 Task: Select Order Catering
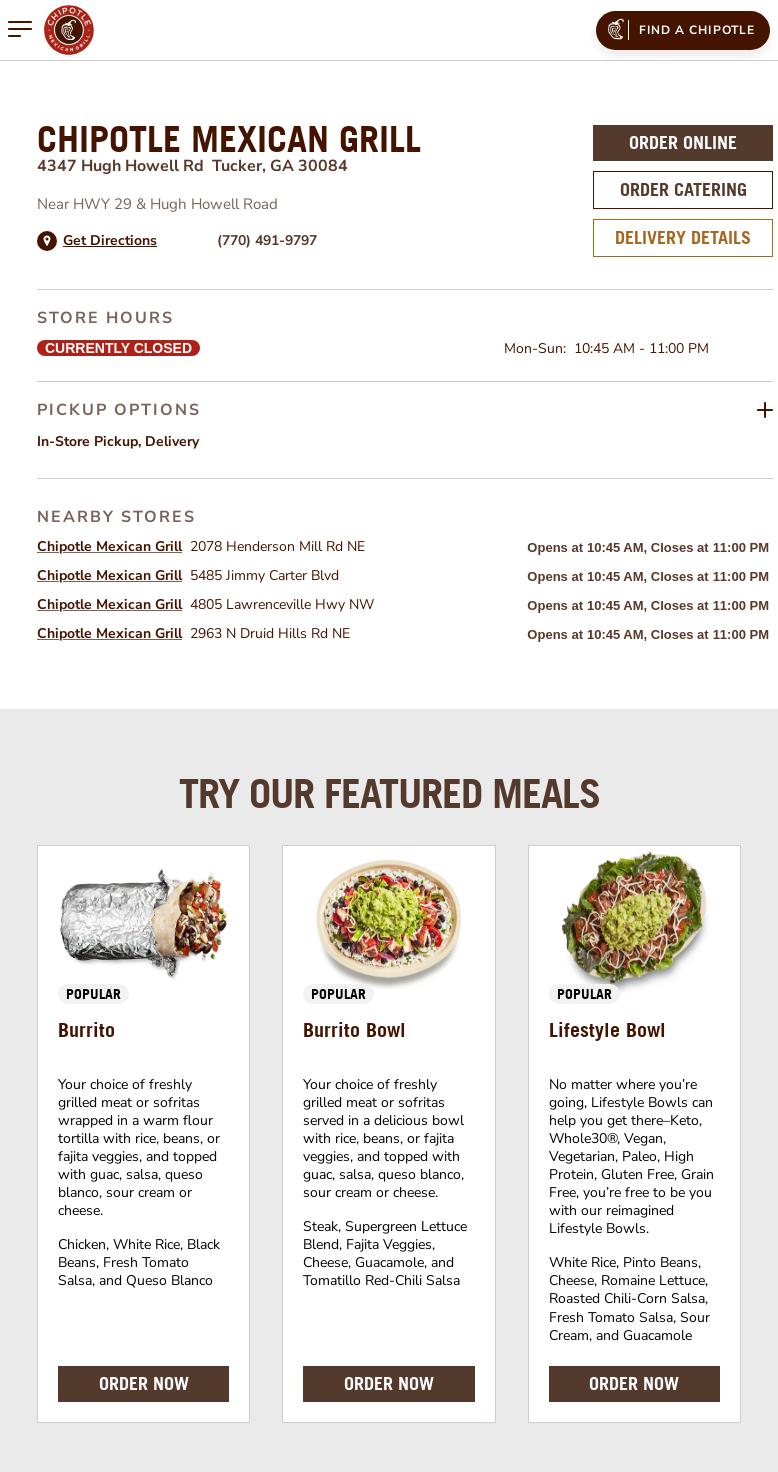point(682,190)
